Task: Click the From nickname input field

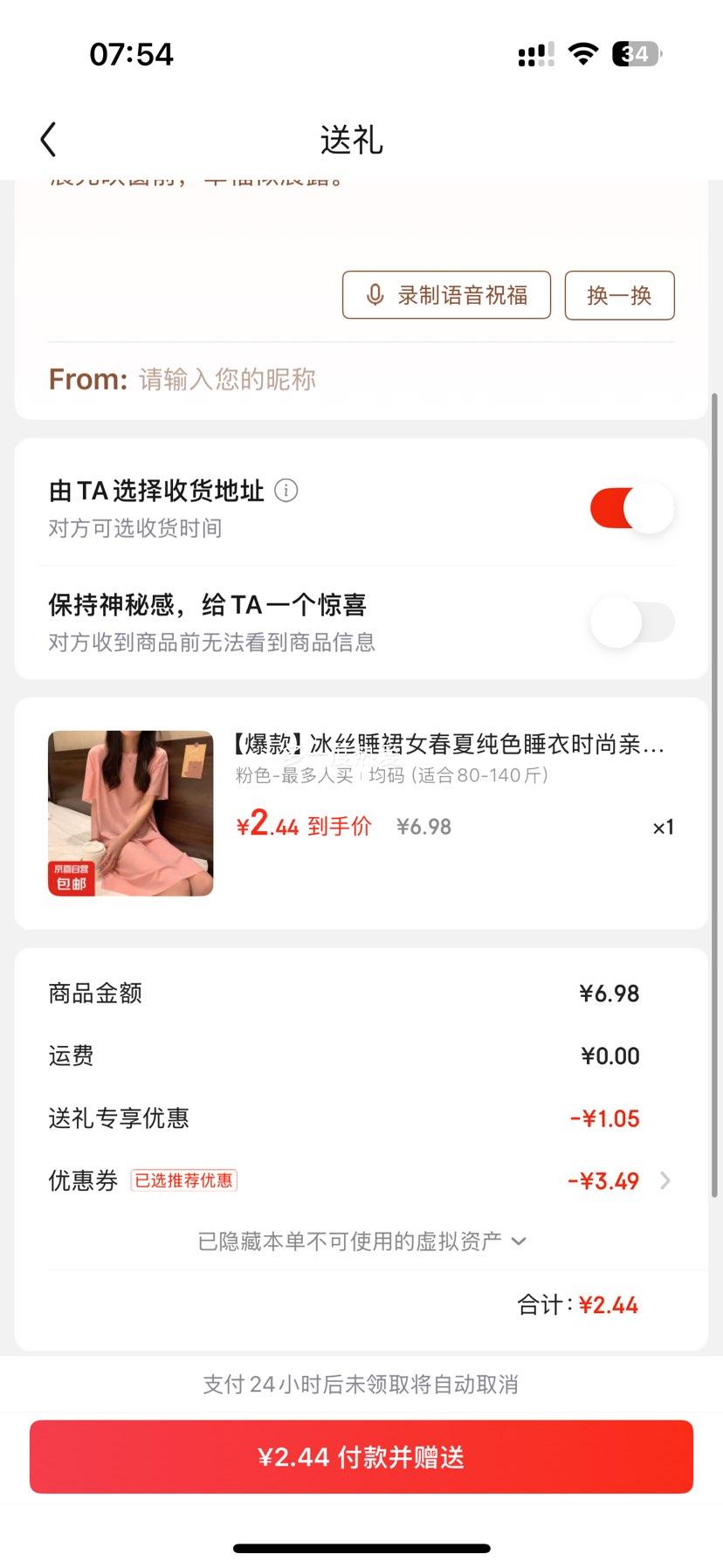Action: [x=227, y=378]
